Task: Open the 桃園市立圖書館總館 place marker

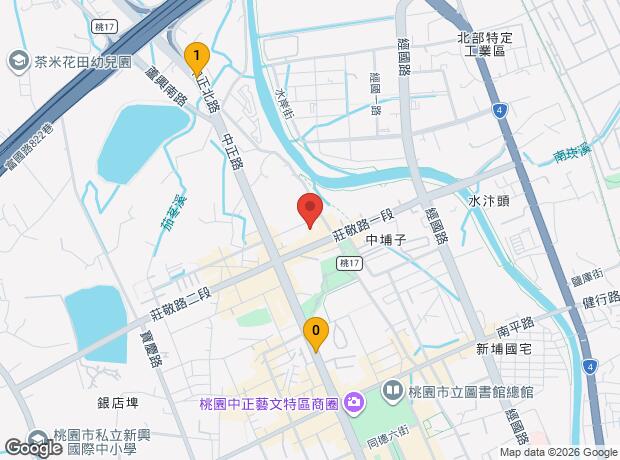Action: click(392, 389)
